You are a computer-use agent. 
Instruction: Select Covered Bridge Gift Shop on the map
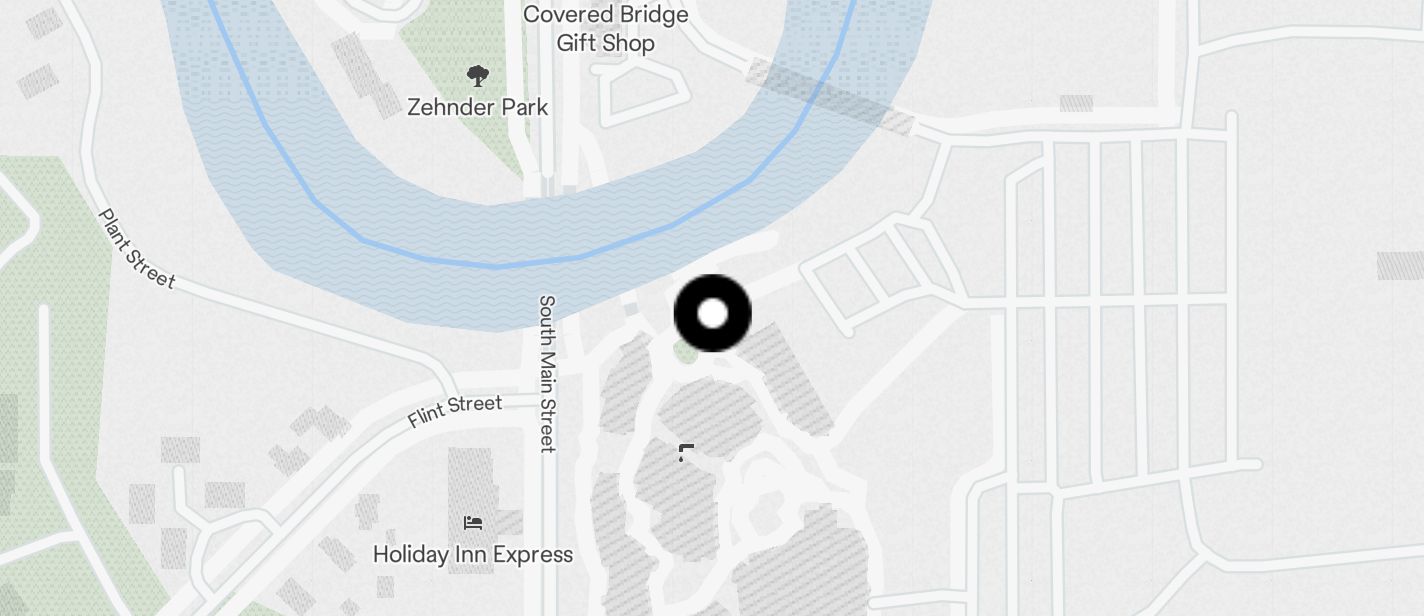coord(605,29)
